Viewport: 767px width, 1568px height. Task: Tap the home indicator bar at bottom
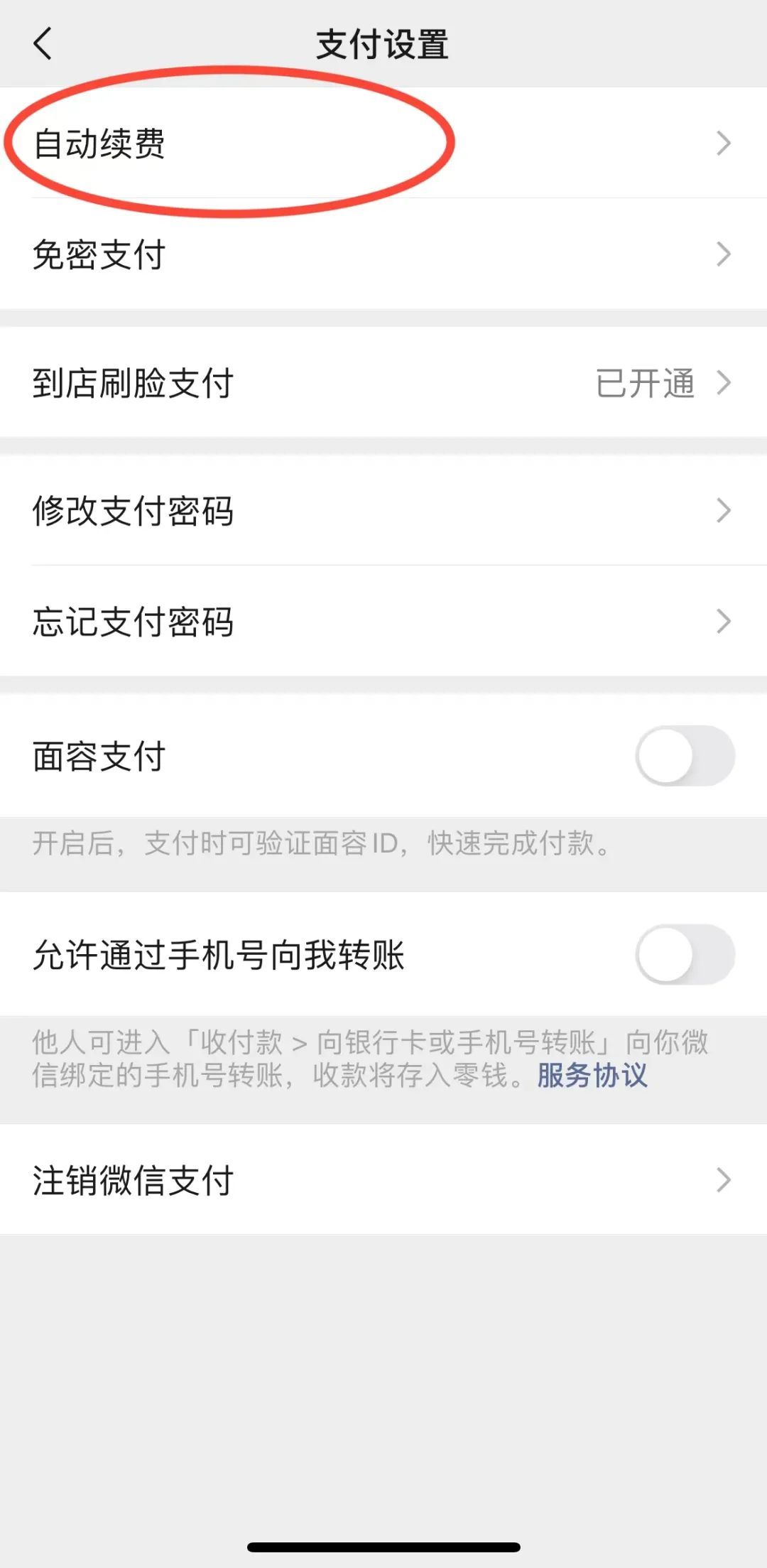383,1547
